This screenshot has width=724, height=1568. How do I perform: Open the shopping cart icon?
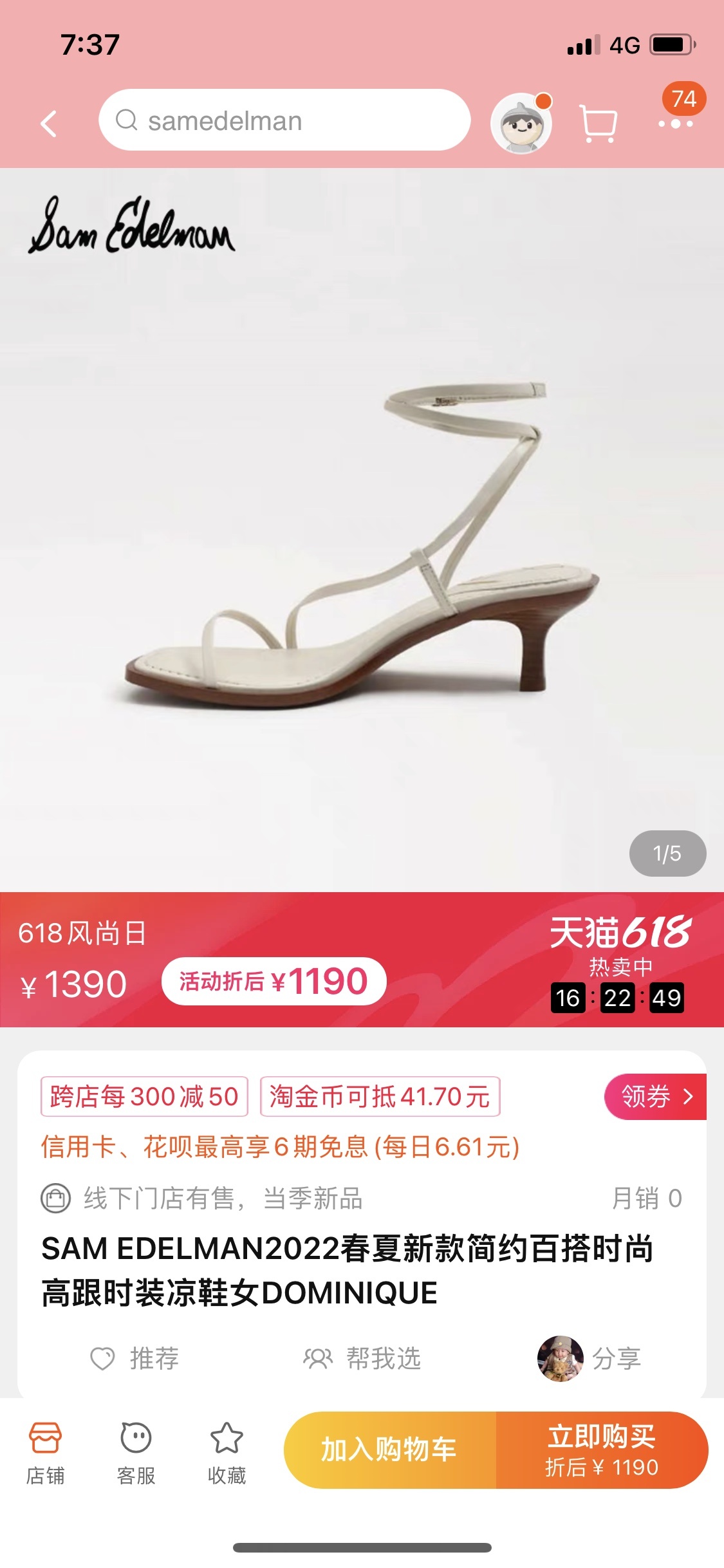[x=598, y=123]
